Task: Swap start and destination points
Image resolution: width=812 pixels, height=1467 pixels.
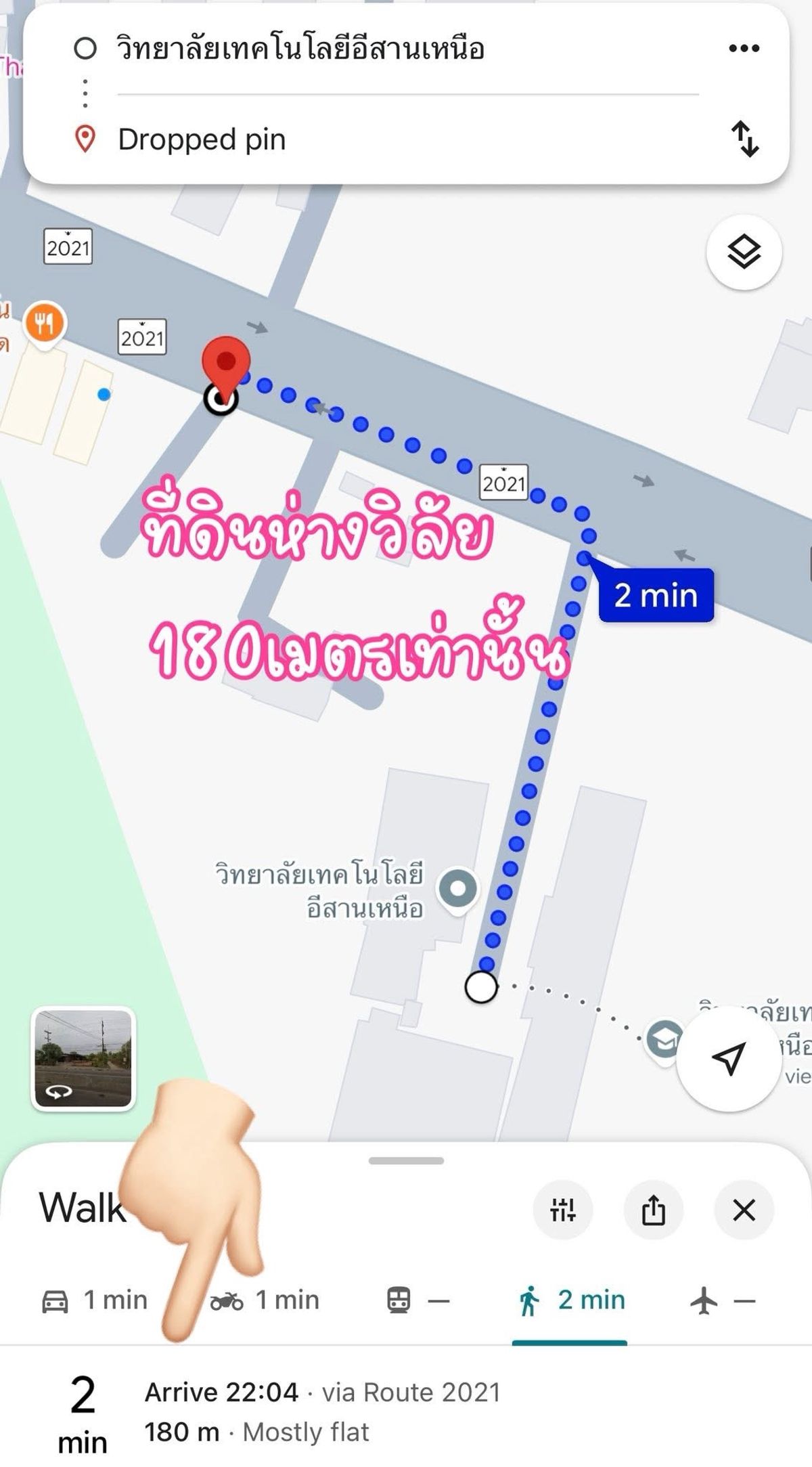Action: (x=745, y=139)
